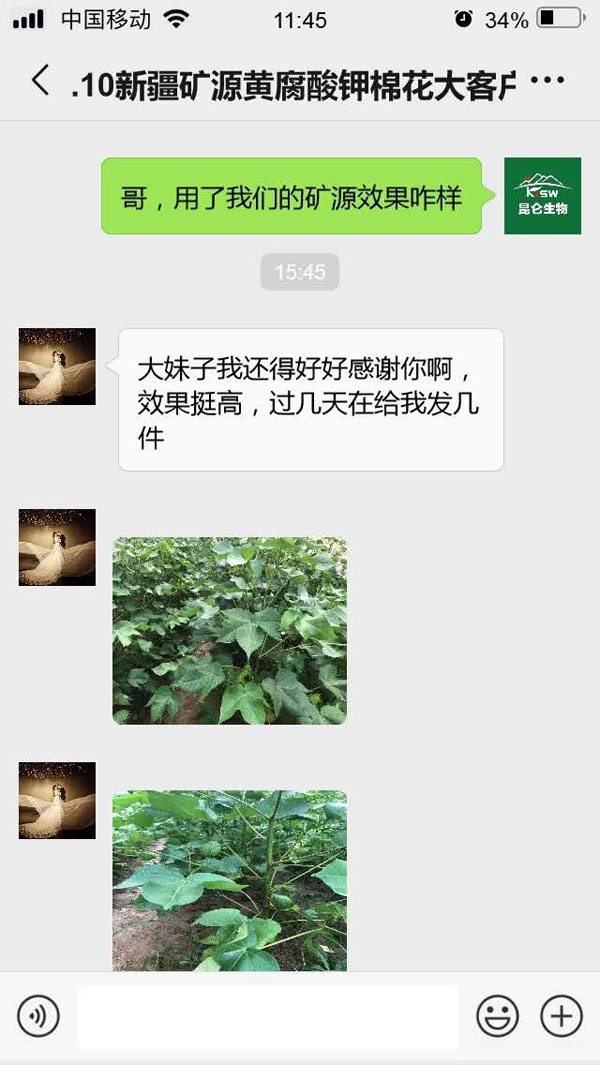This screenshot has width=600, height=1065.
Task: Open the chat overflow menu
Action: pos(547,82)
